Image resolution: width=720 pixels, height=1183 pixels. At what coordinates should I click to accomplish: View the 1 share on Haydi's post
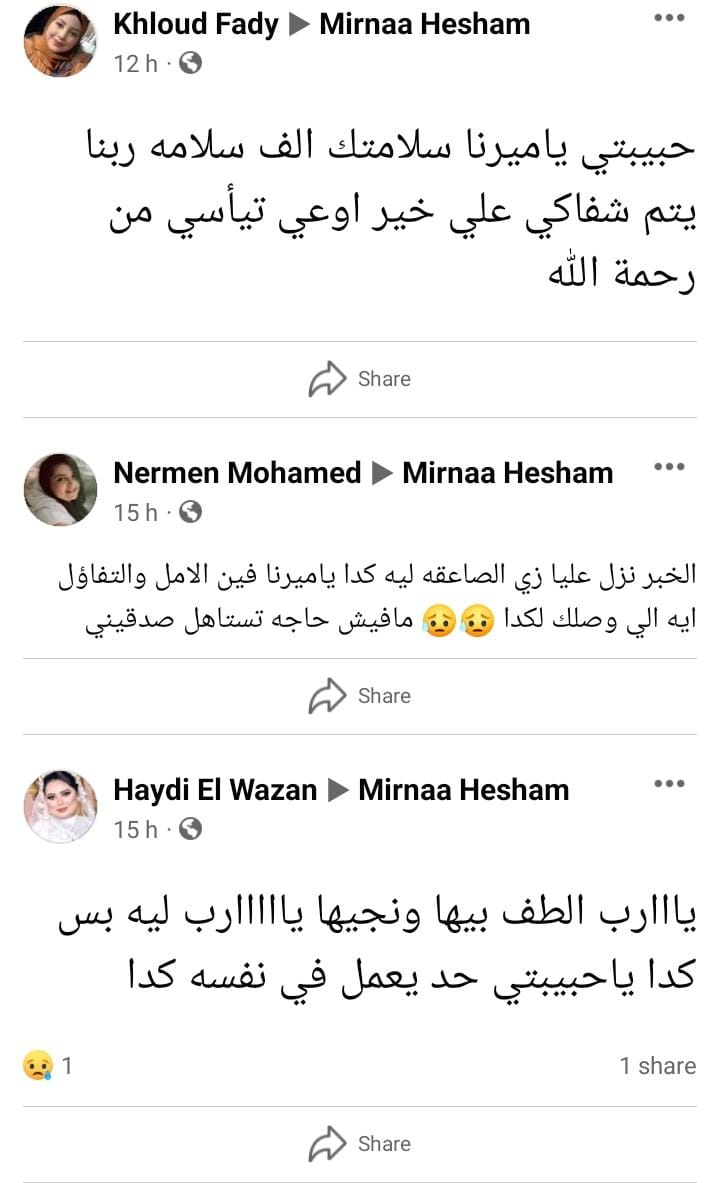click(657, 1066)
